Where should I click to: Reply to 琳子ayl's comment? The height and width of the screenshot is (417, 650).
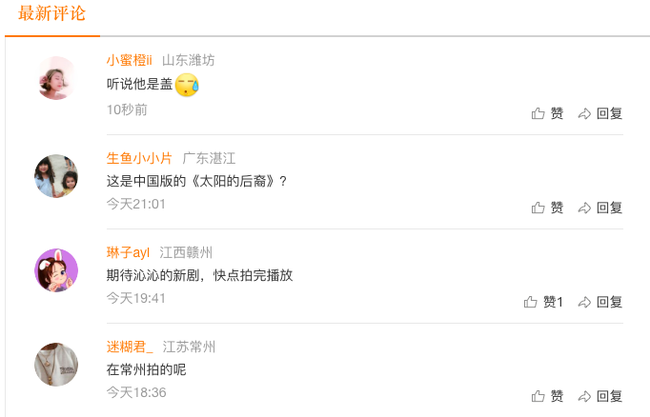(600, 302)
